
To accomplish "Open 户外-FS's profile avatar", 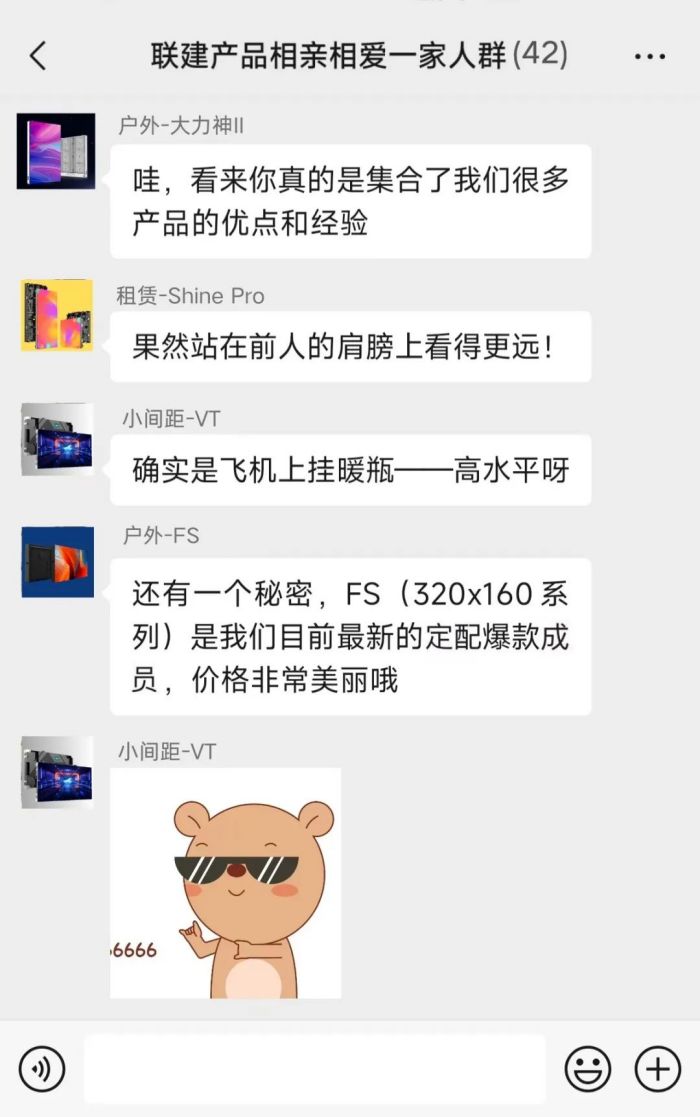I will (57, 562).
